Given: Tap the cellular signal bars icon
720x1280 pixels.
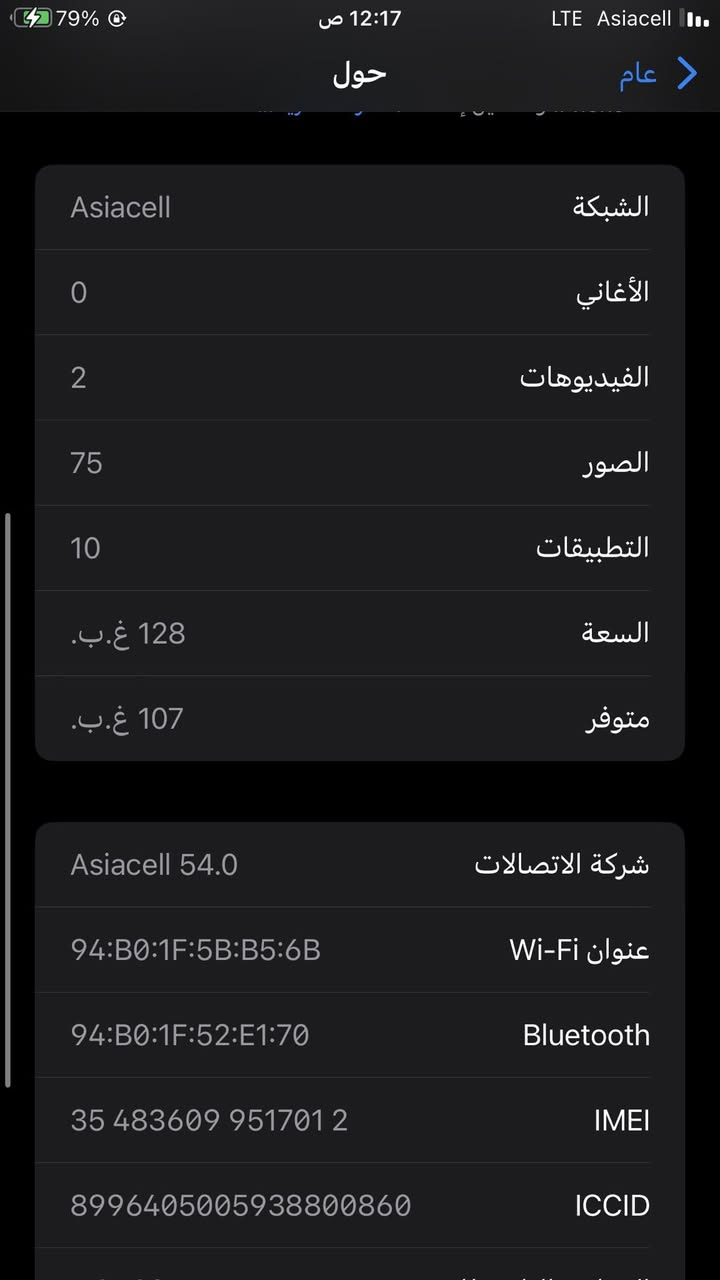Looking at the screenshot, I should coord(695,17).
